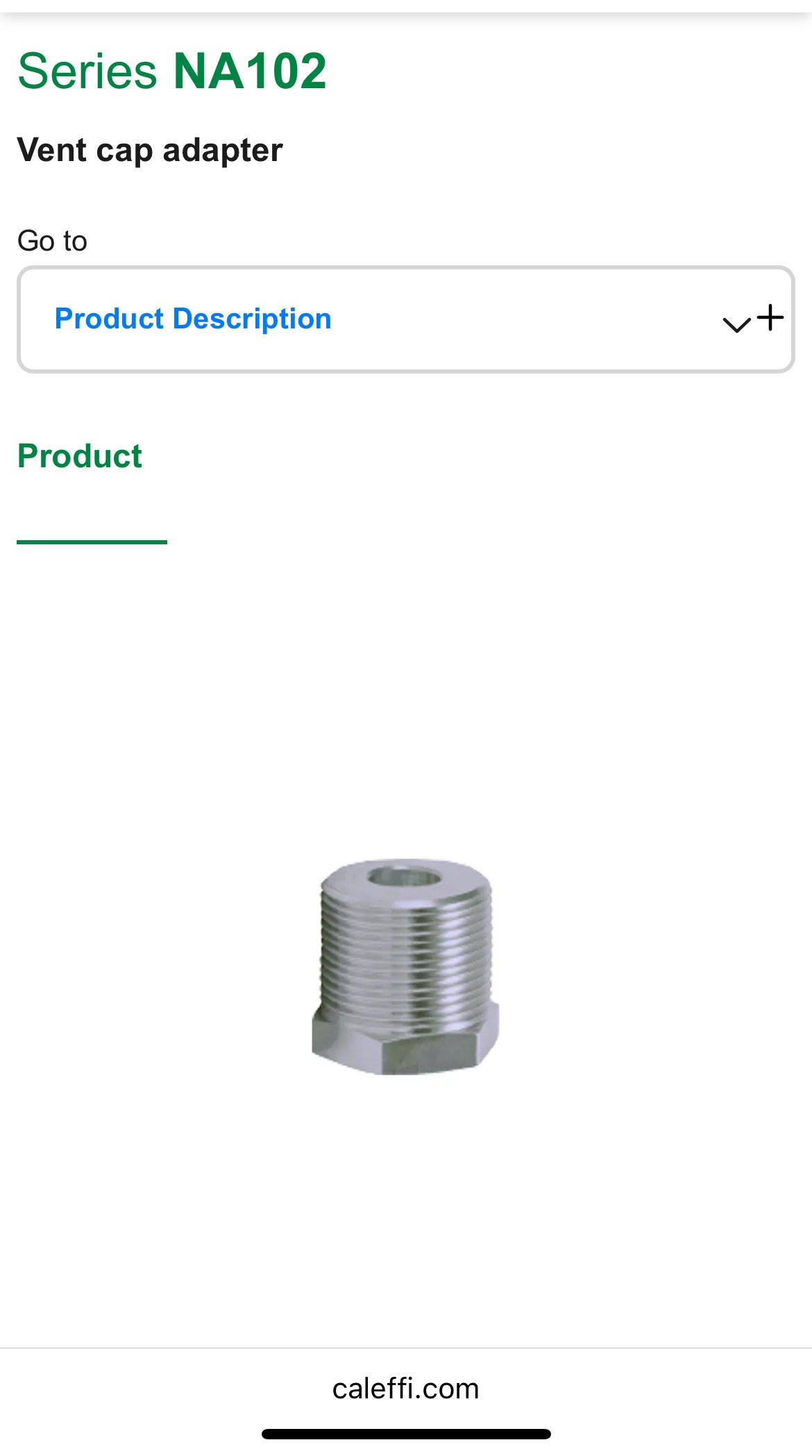Open the Product Description dropdown

point(405,319)
